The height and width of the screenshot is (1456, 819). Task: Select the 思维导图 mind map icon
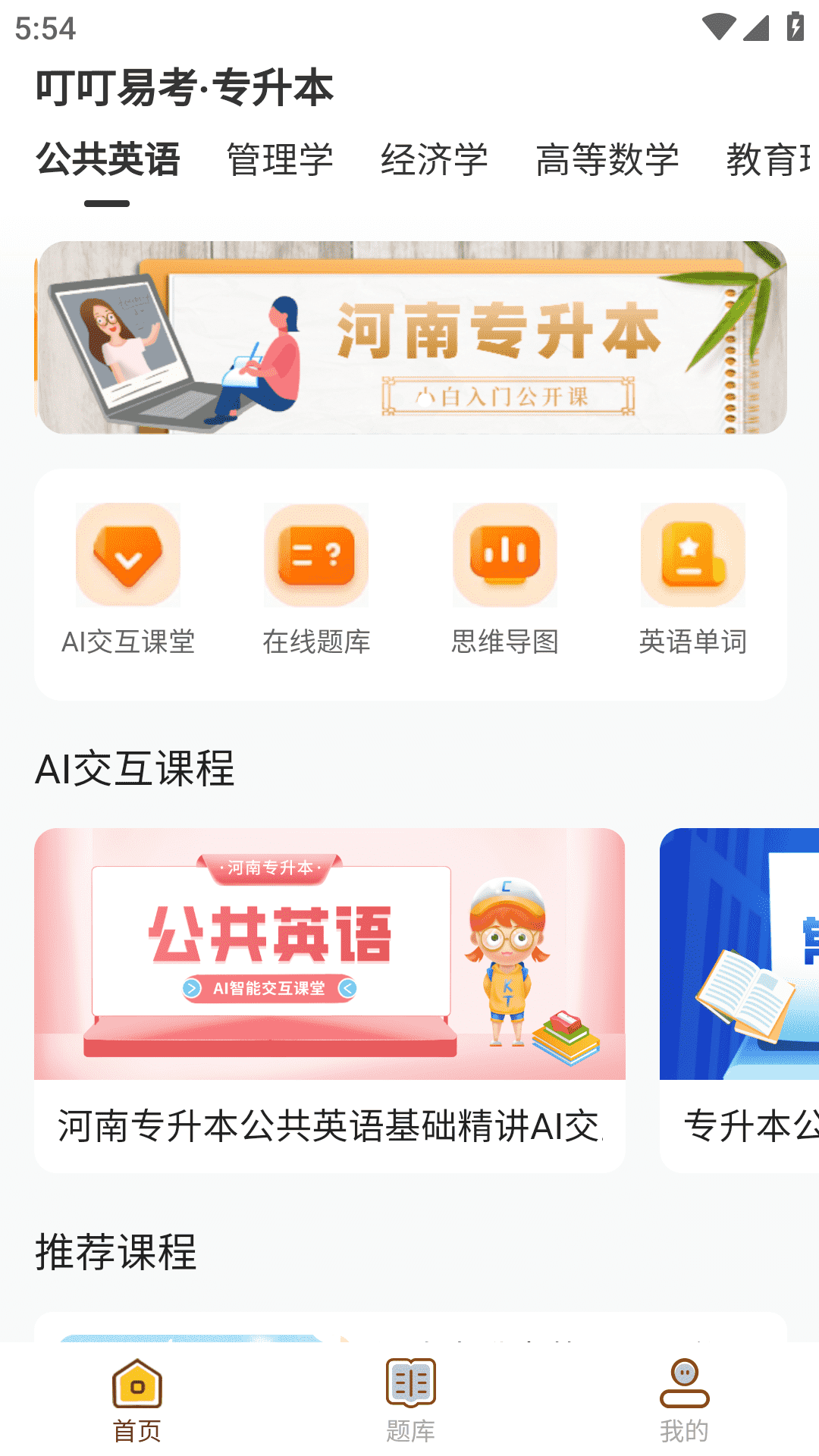(x=504, y=556)
